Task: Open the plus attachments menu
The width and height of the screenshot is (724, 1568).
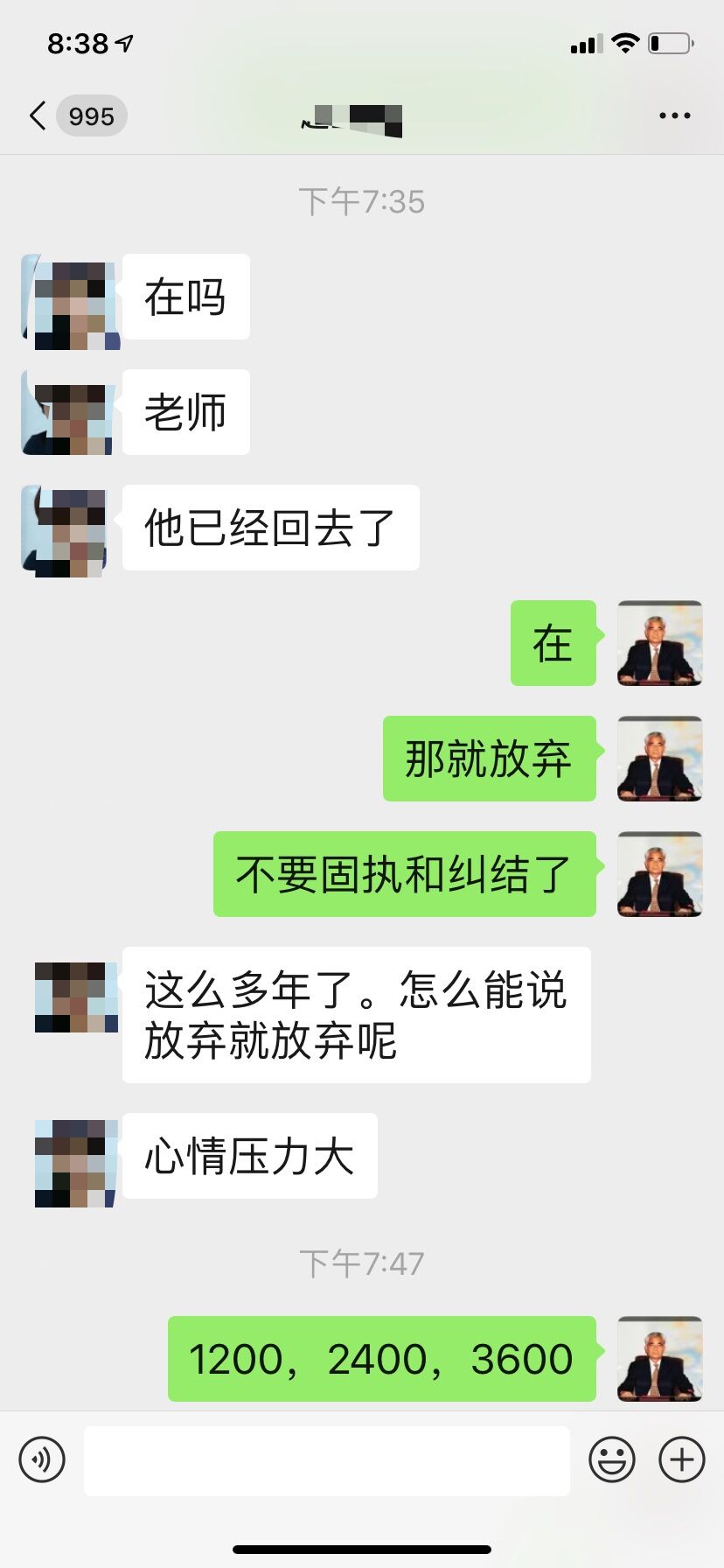Action: (681, 1459)
